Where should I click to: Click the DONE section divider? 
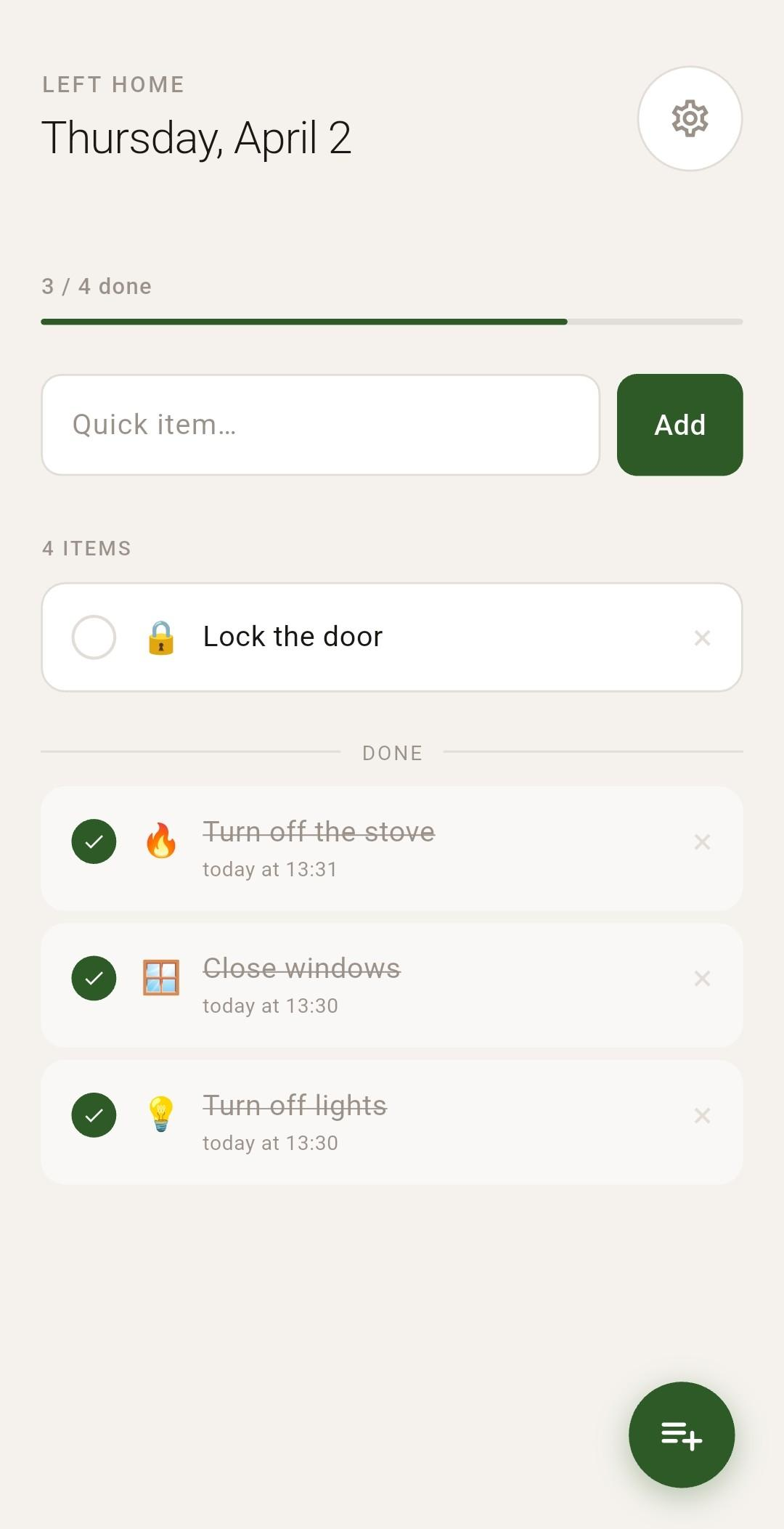click(392, 753)
